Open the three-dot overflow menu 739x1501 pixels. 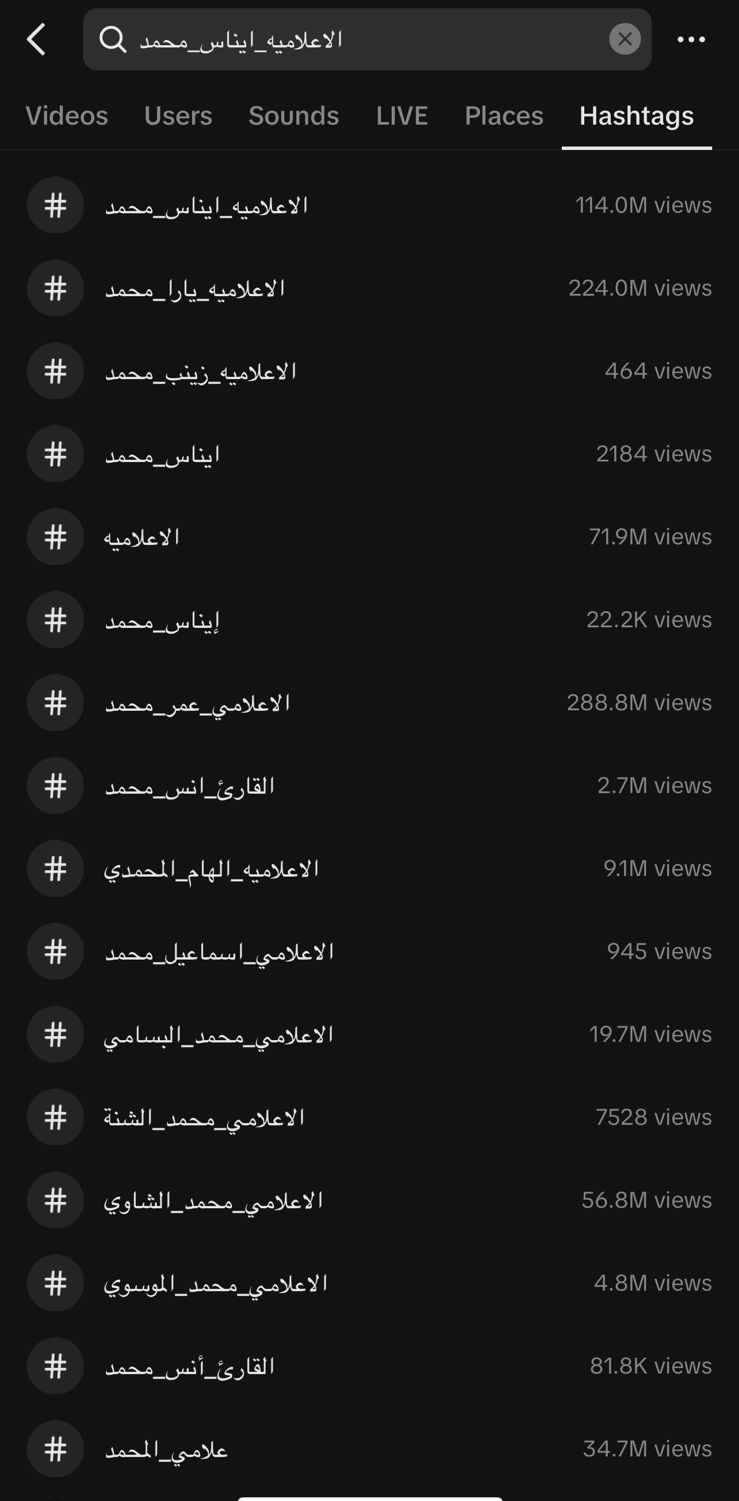click(x=691, y=40)
